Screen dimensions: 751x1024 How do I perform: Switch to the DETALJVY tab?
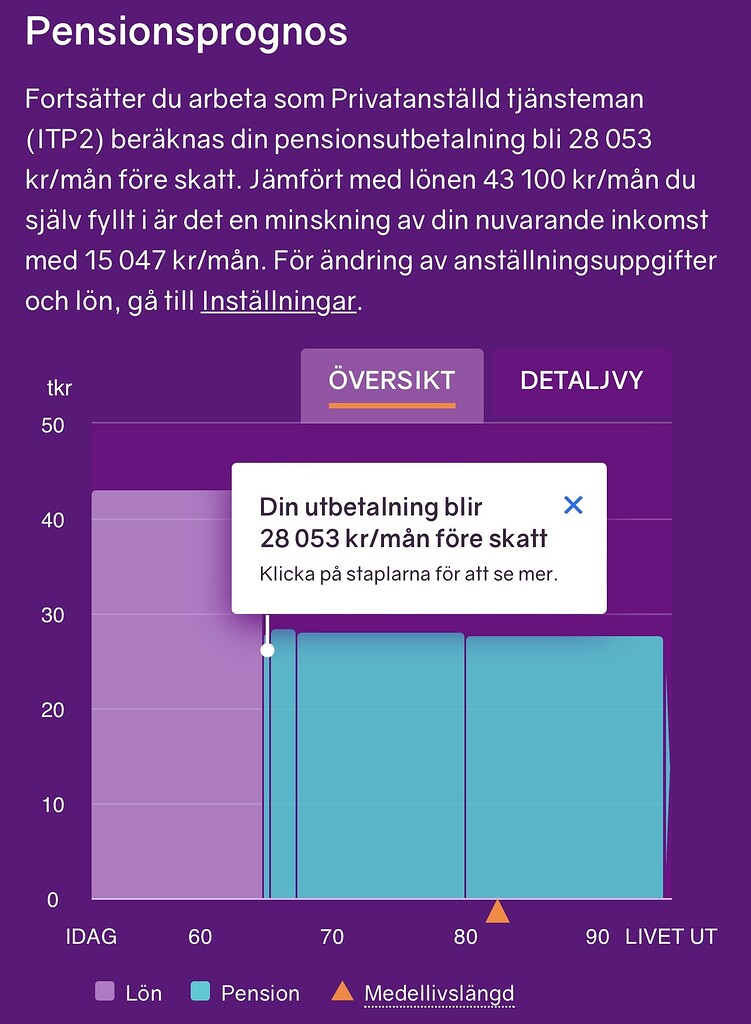pyautogui.click(x=582, y=381)
